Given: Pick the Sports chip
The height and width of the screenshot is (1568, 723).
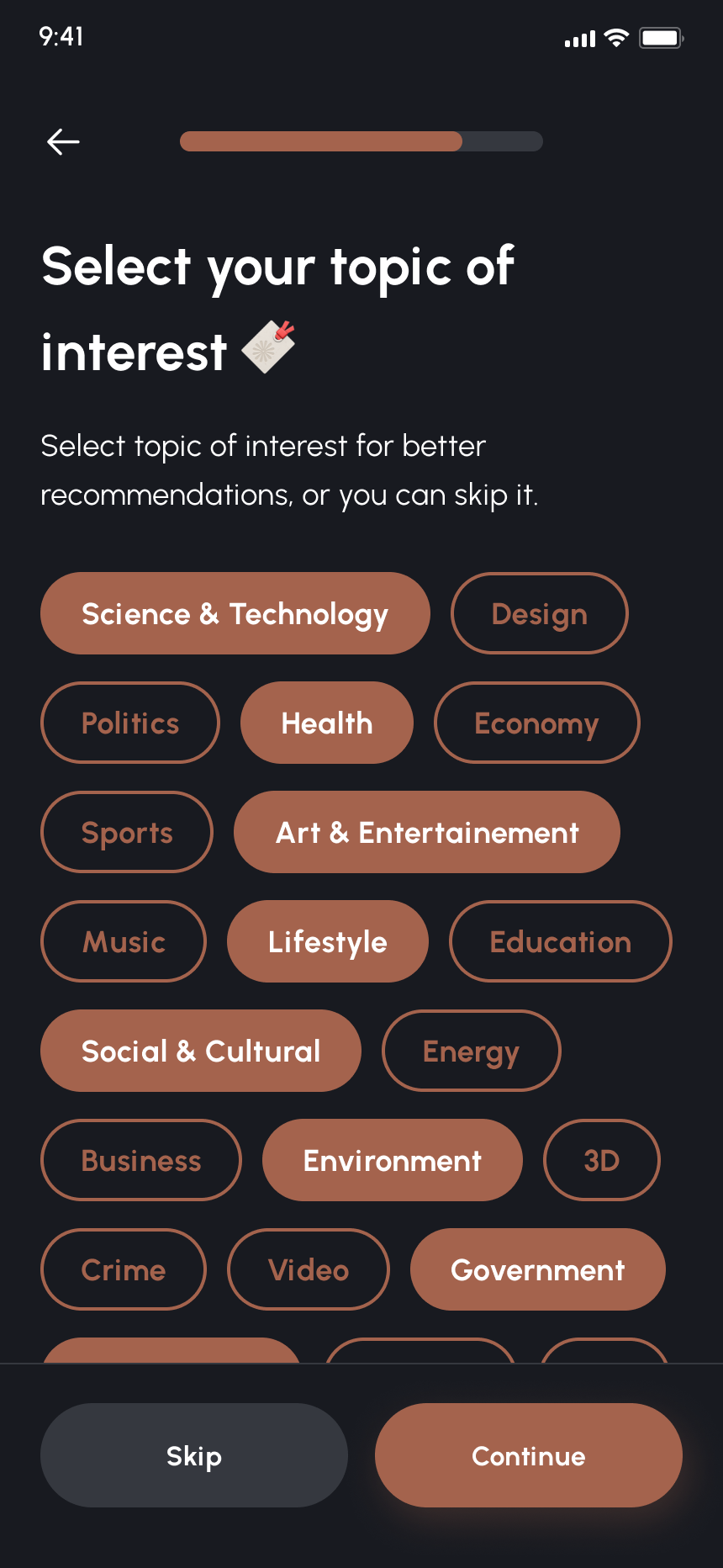Looking at the screenshot, I should click(126, 832).
